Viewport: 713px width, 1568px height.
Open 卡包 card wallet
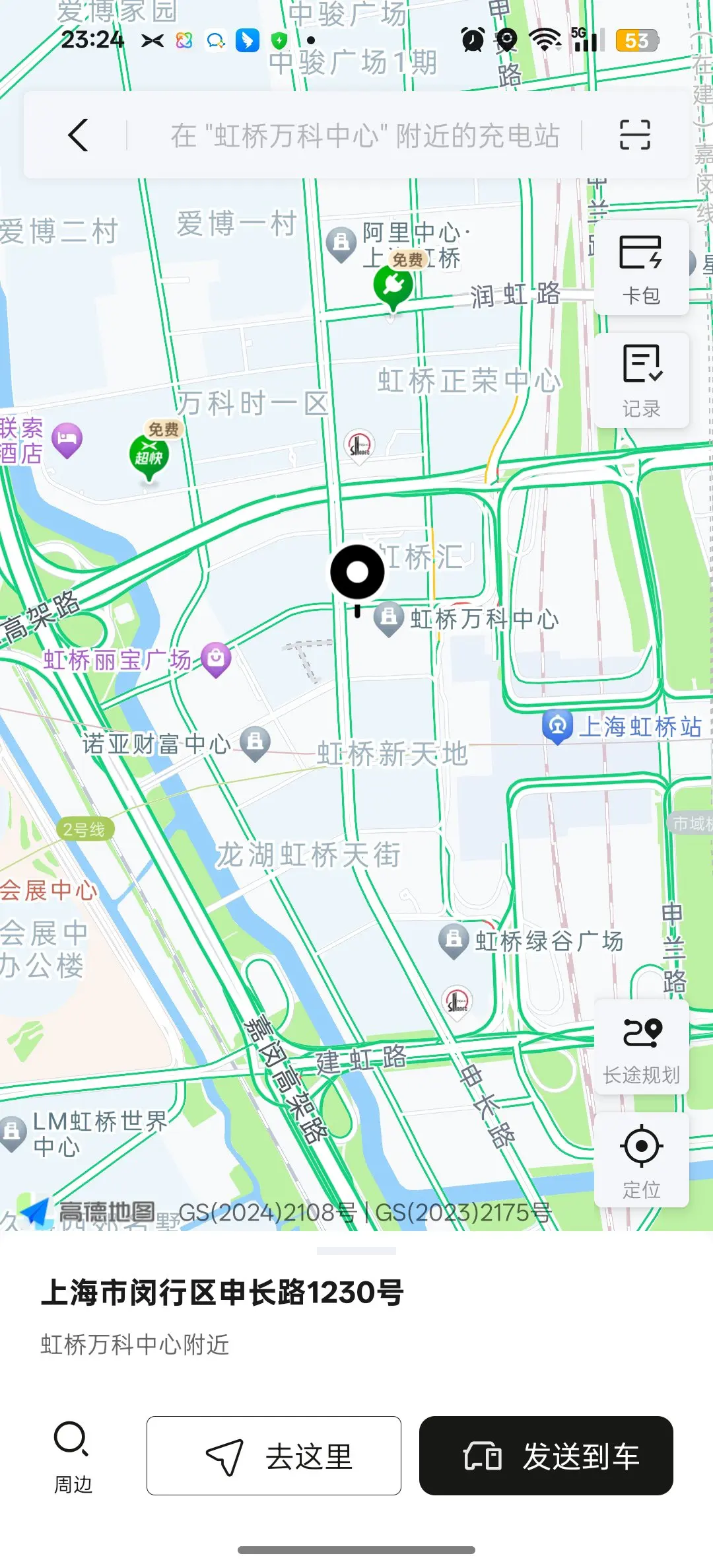pyautogui.click(x=642, y=267)
